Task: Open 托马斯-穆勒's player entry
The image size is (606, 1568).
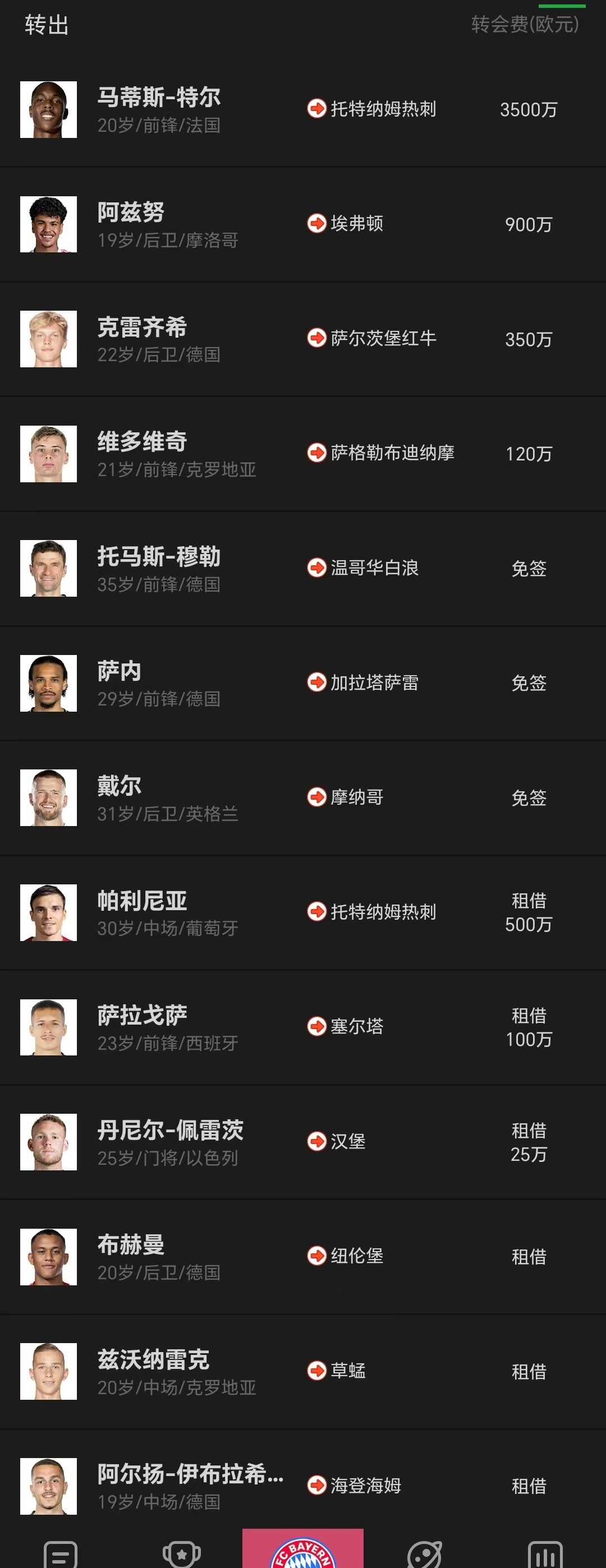Action: 302,569
